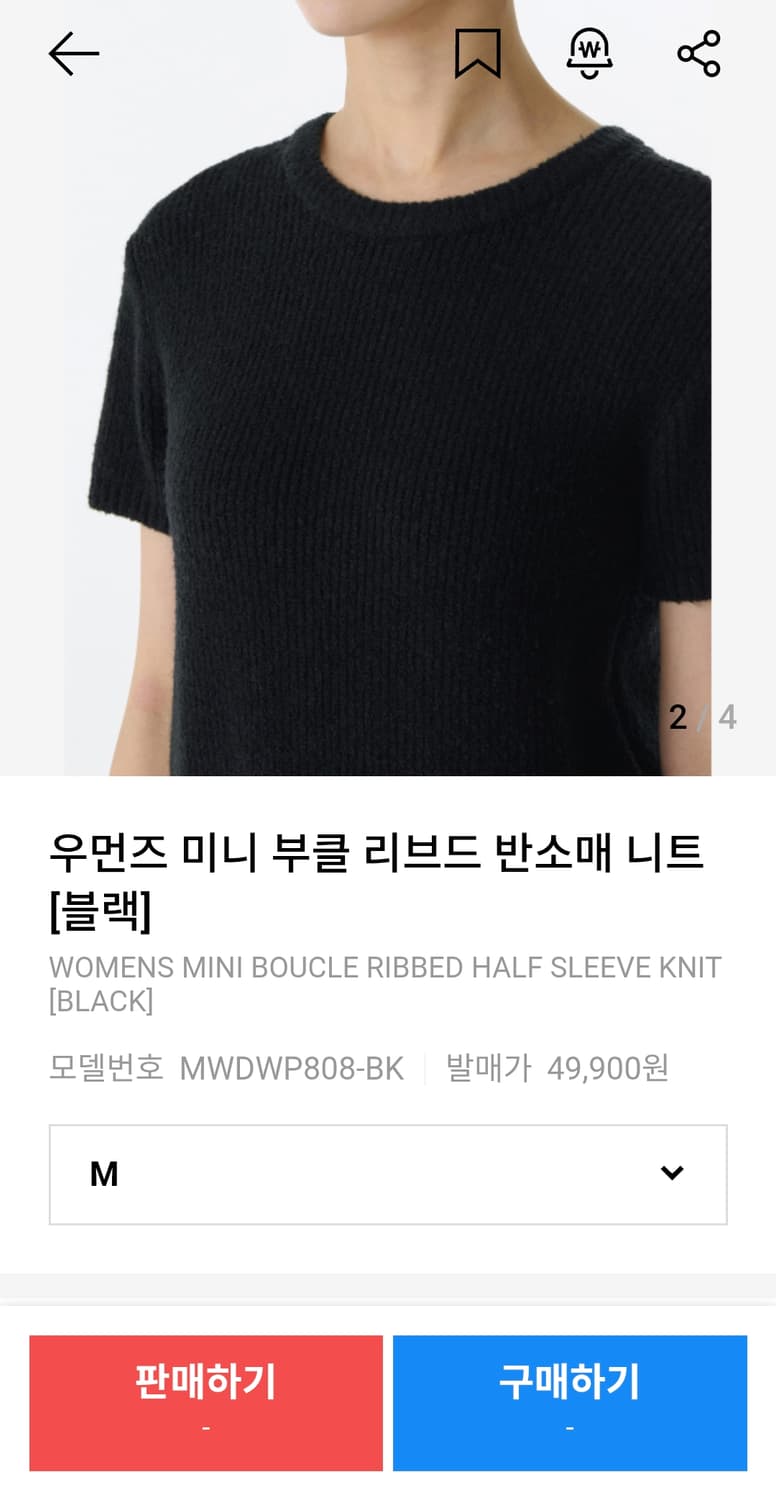
Task: Click the 2/4 image counter
Action: point(702,716)
